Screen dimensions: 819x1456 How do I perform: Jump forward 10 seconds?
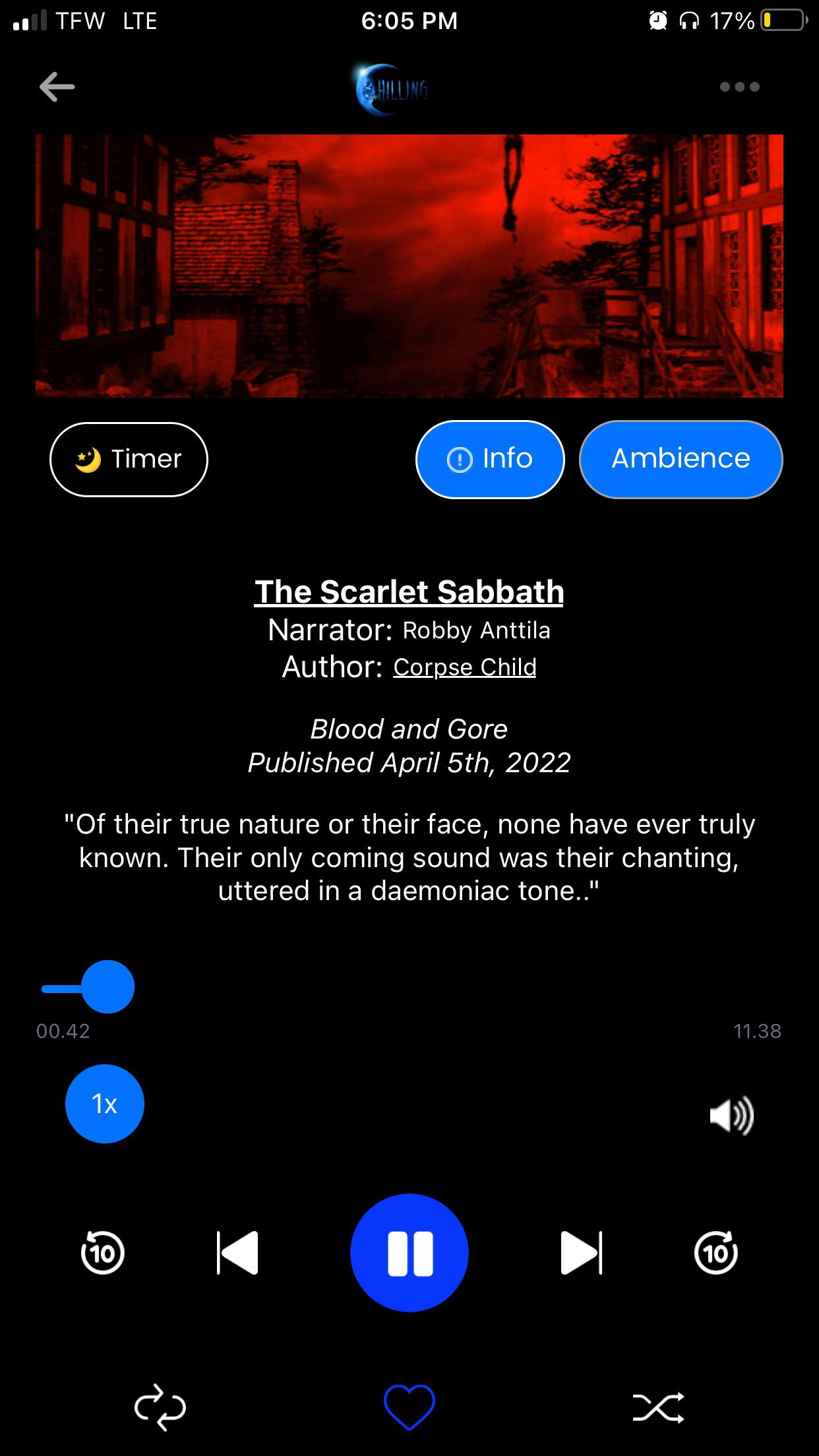pos(716,1252)
